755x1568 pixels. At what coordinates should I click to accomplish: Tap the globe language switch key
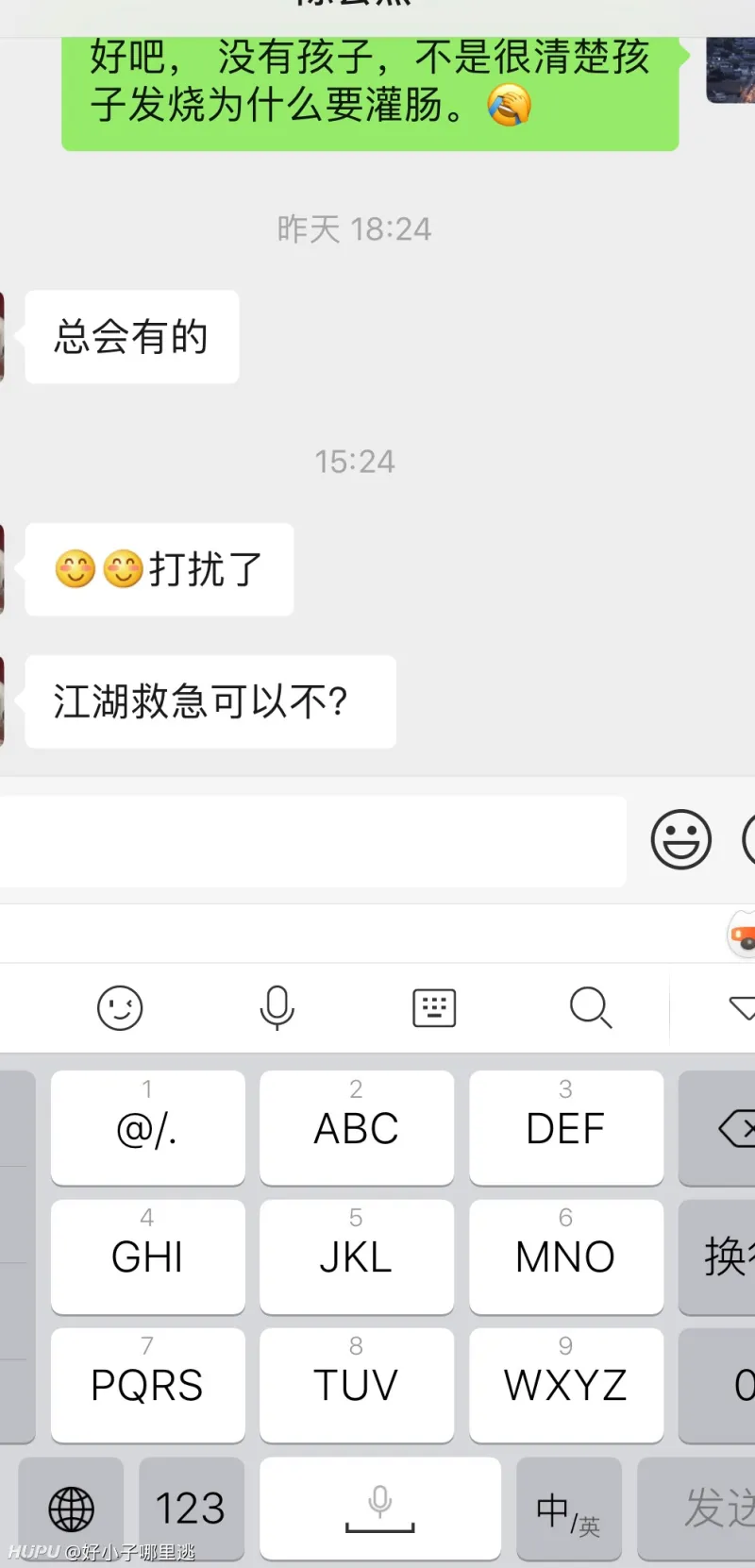(x=71, y=1508)
